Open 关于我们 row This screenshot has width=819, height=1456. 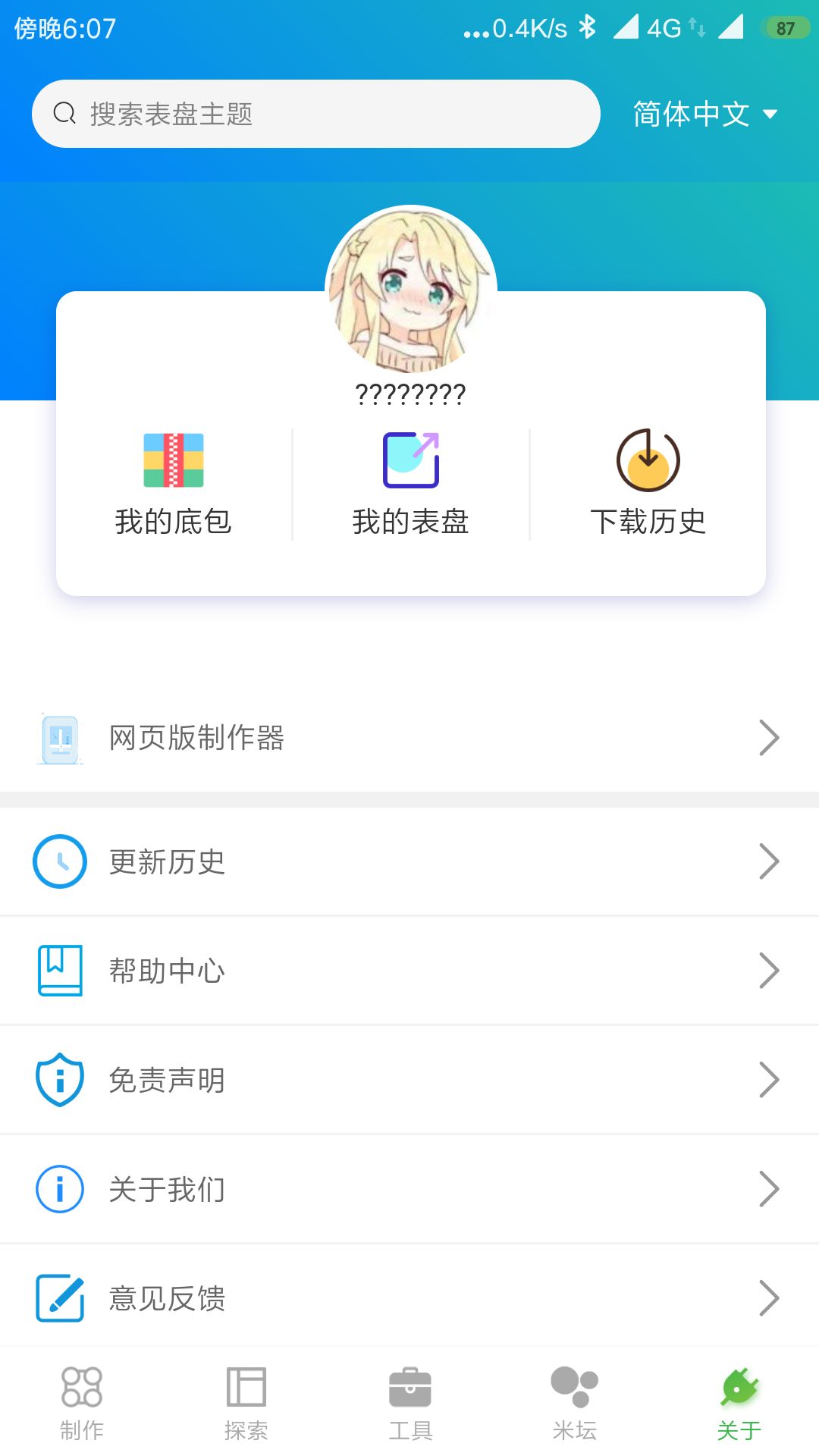(x=409, y=1189)
